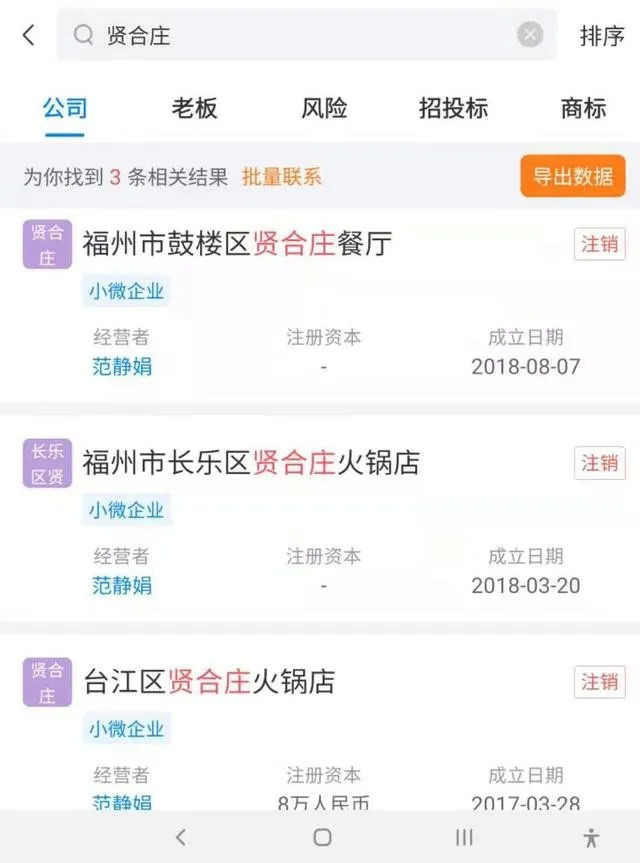This screenshot has height=863, width=640.
Task: Select the 招投标 tab
Action: pos(453,108)
